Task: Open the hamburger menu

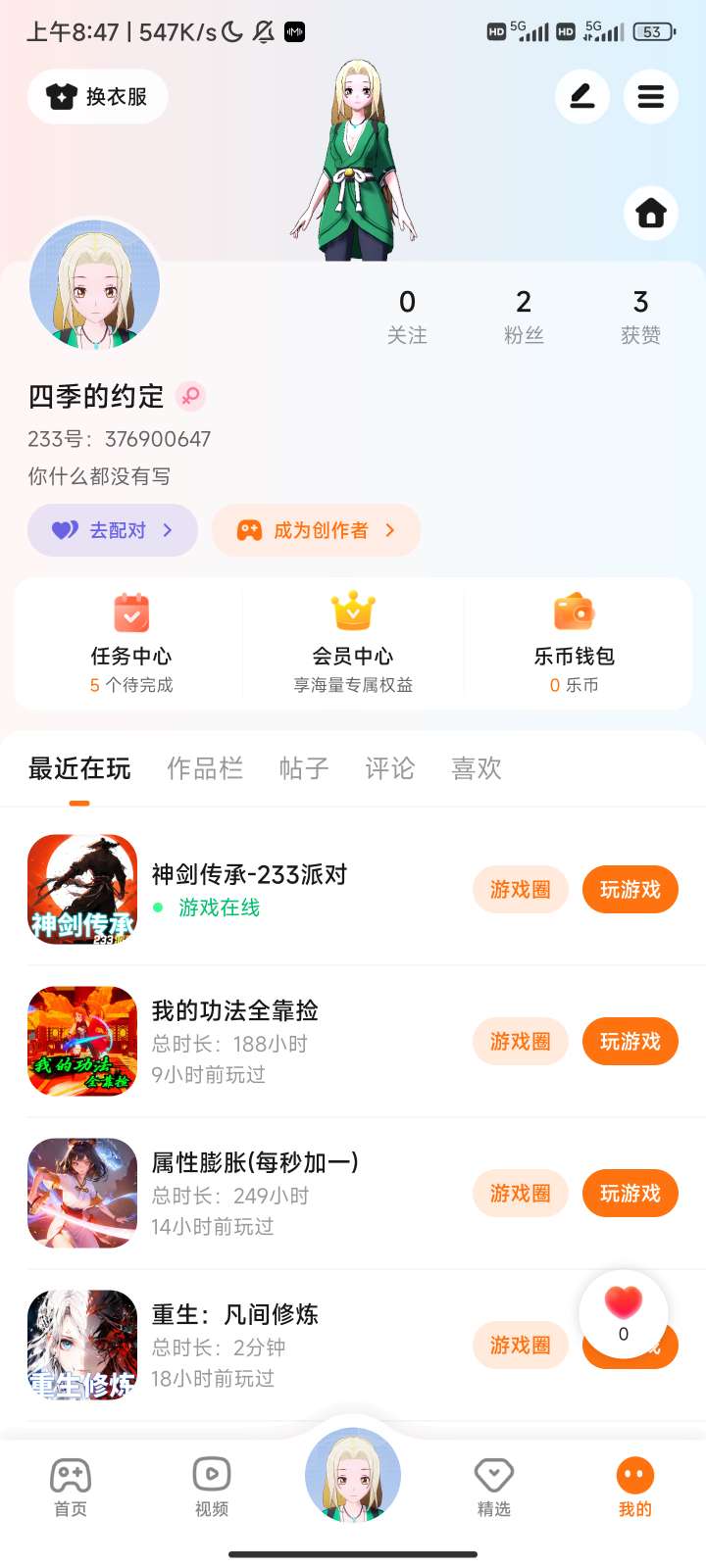Action: pos(651,96)
